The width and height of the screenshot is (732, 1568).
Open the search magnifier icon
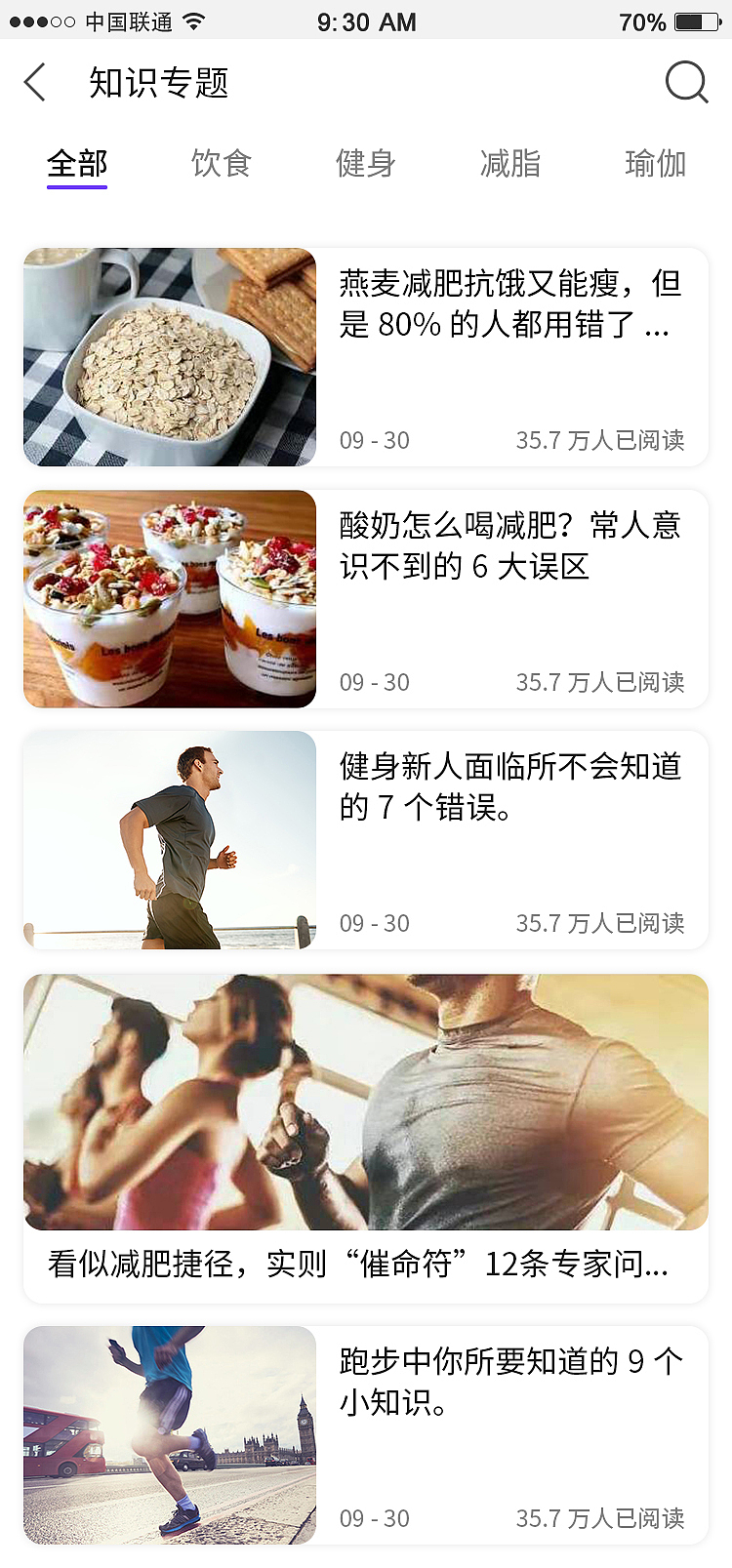pos(687,83)
